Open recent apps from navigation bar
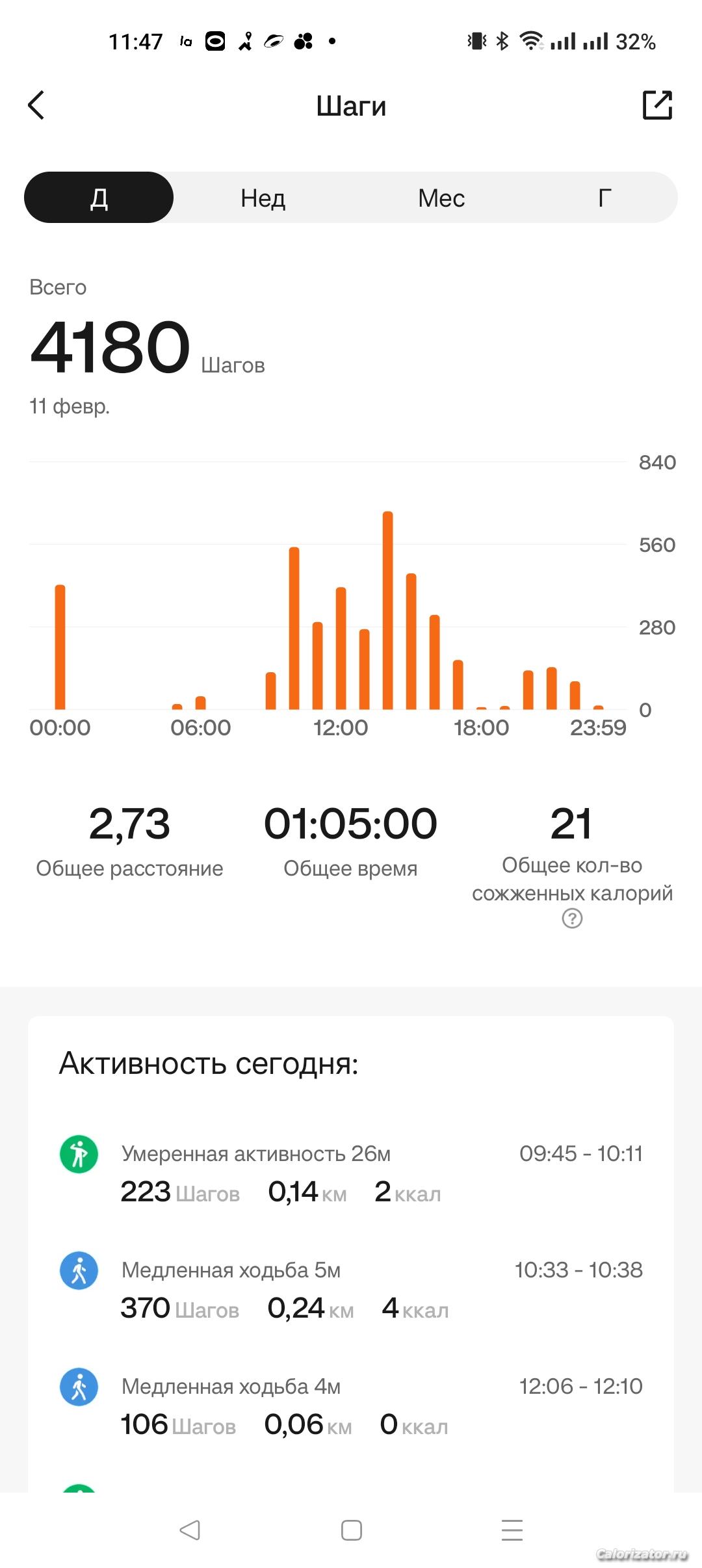This screenshot has height=1568, width=702. click(512, 1530)
